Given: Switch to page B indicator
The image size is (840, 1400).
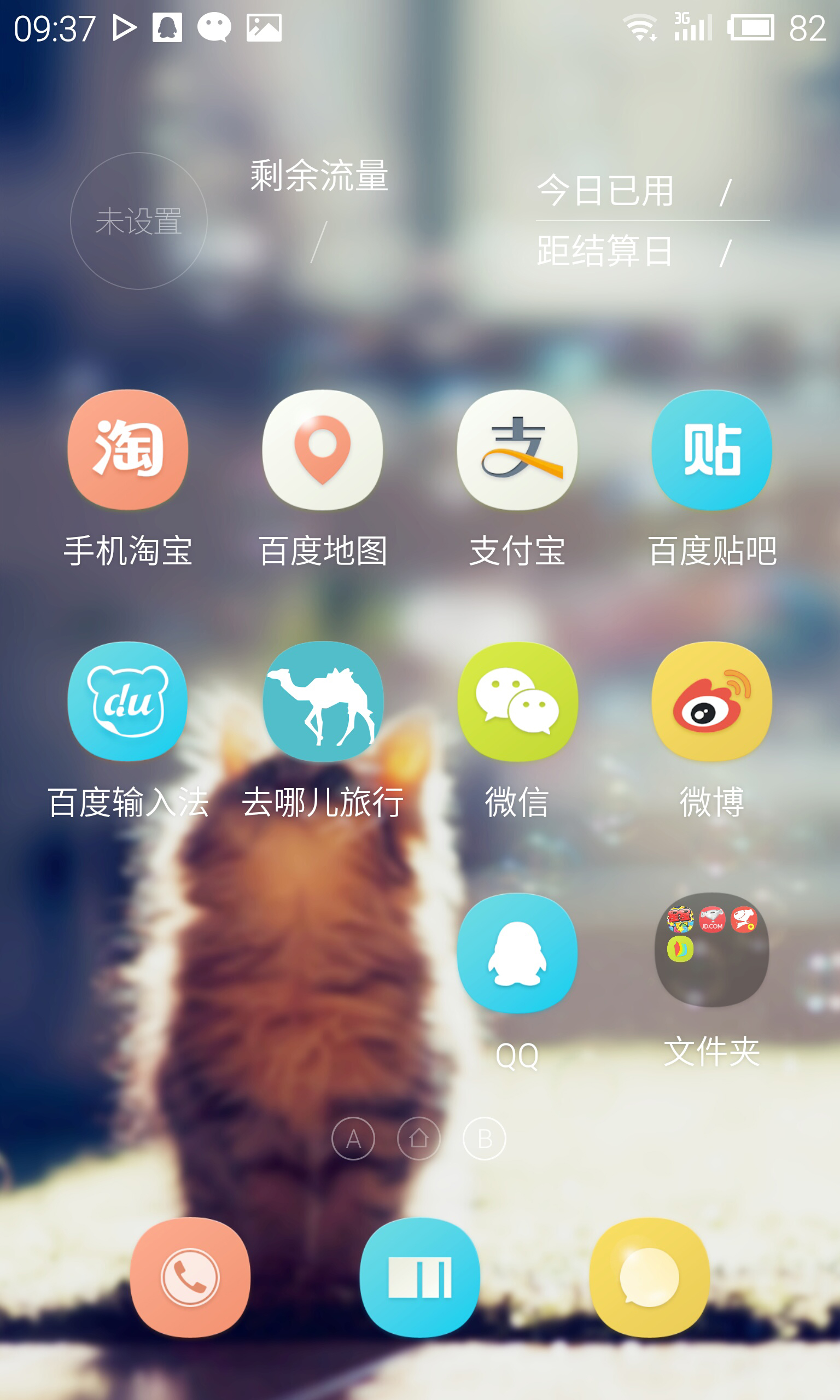Looking at the screenshot, I should [x=485, y=1138].
